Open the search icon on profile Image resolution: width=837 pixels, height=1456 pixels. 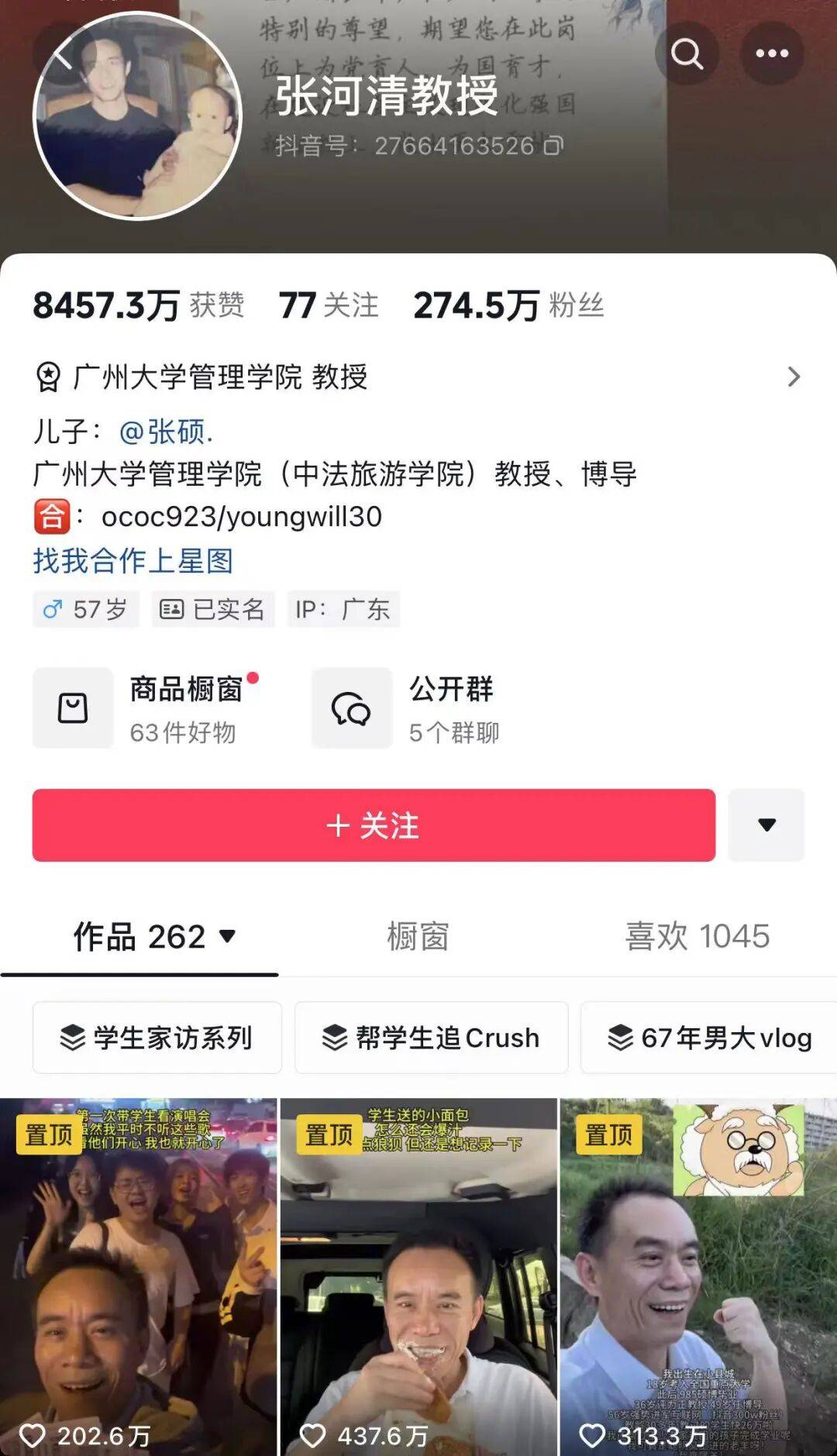coord(687,54)
